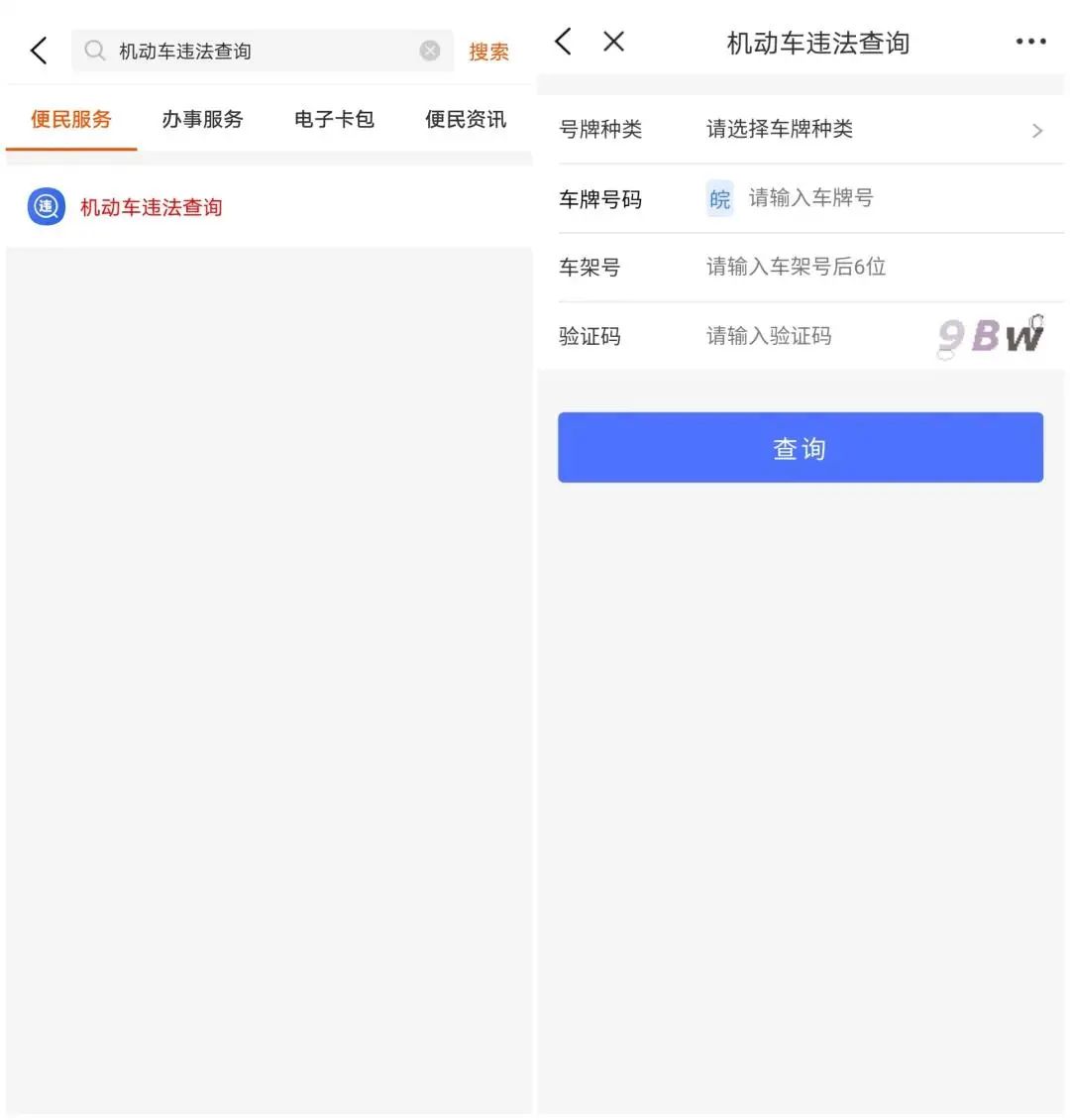
Task: Tap the 皖 province prefix selector
Action: pos(720,198)
